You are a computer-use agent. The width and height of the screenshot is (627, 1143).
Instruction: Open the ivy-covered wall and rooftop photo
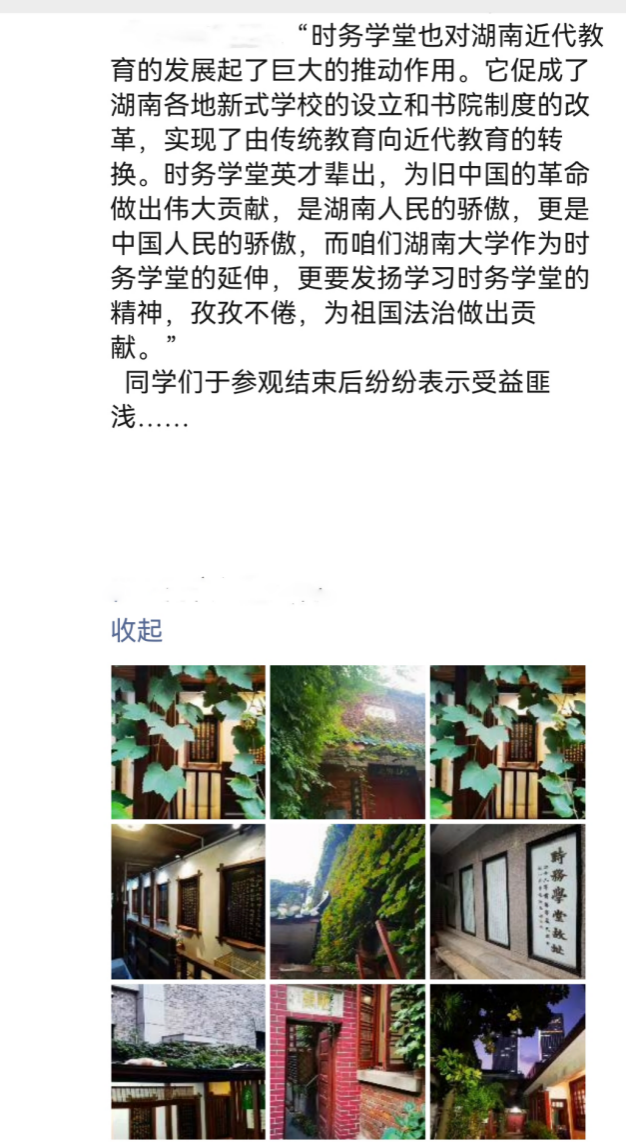(x=347, y=901)
